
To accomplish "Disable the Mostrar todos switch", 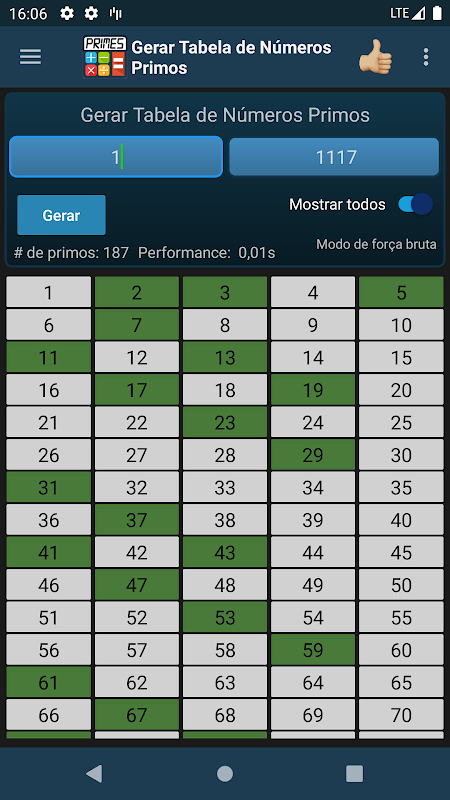I will pyautogui.click(x=415, y=205).
